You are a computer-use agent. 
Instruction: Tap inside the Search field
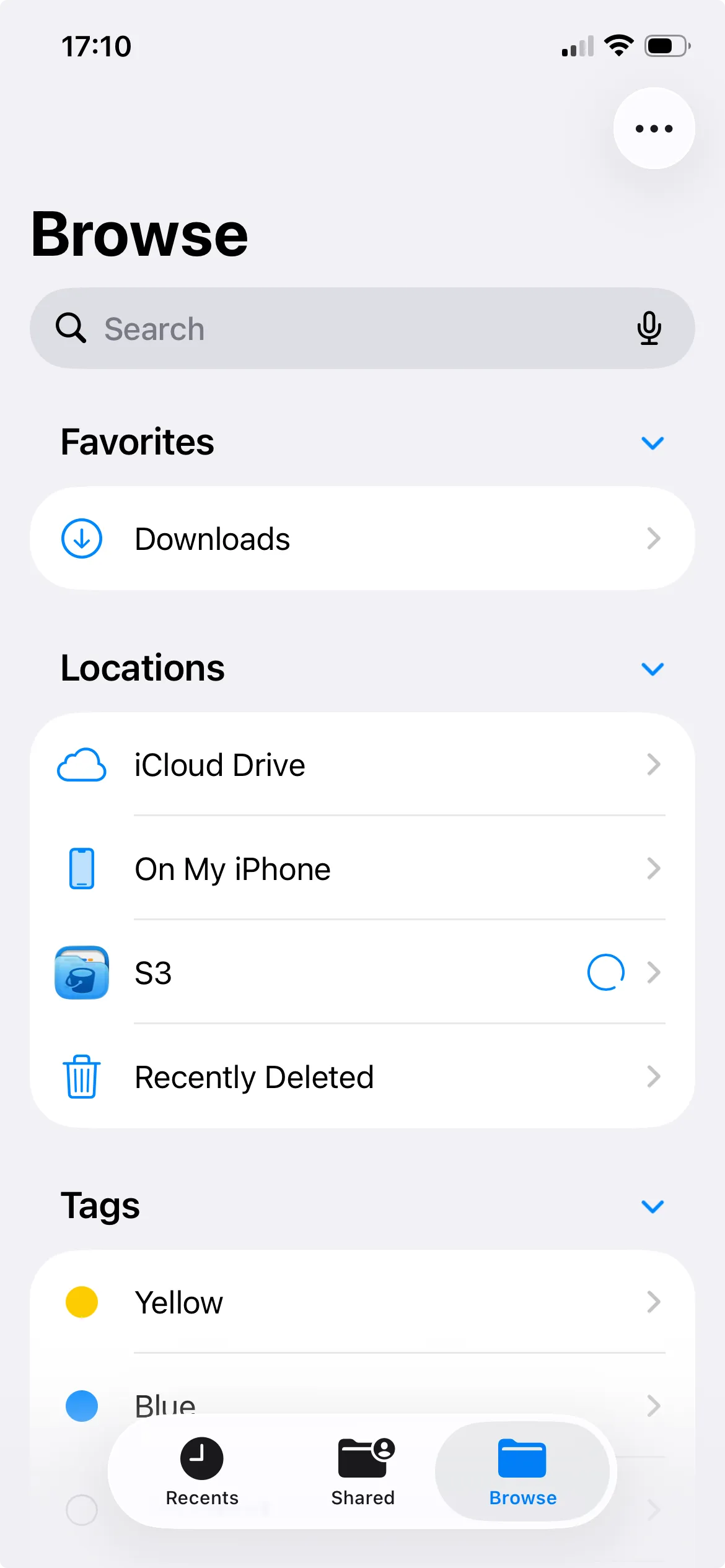tap(310, 328)
